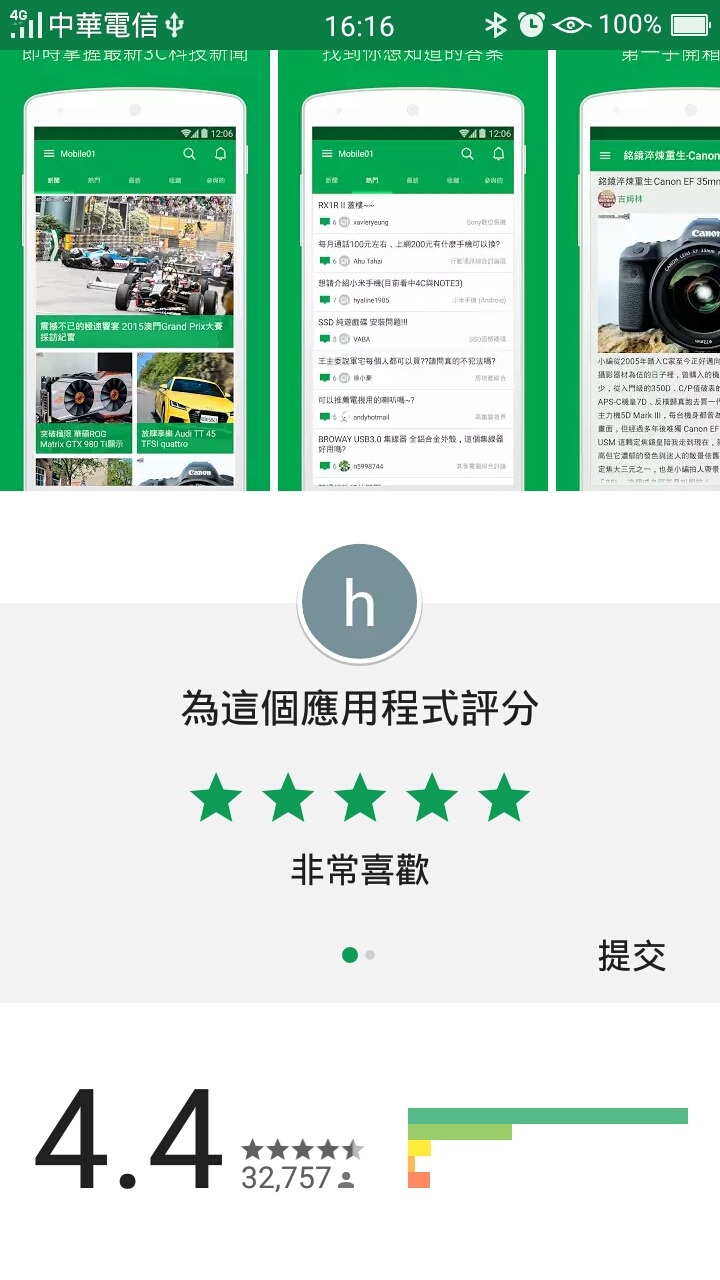720x1280 pixels.
Task: Rate the app two stars
Action: (x=288, y=798)
